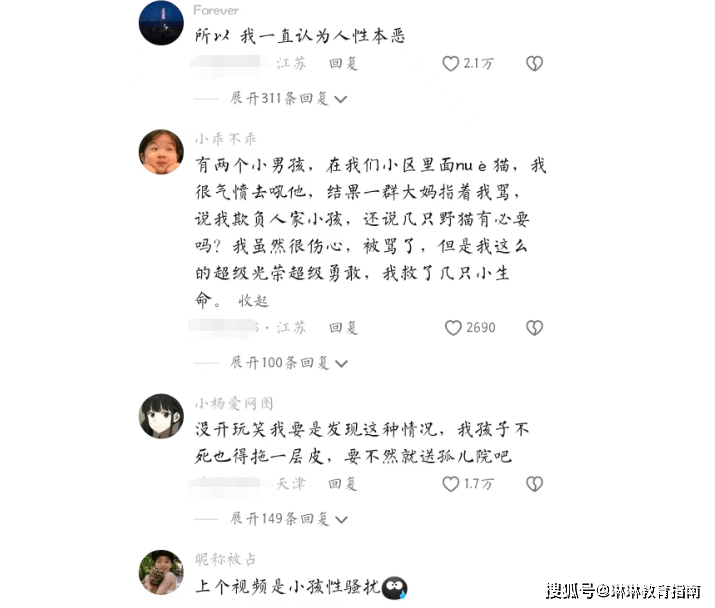Screen dimensions: 715x608
Task: Like 小乖不乖's comment
Action: point(453,328)
